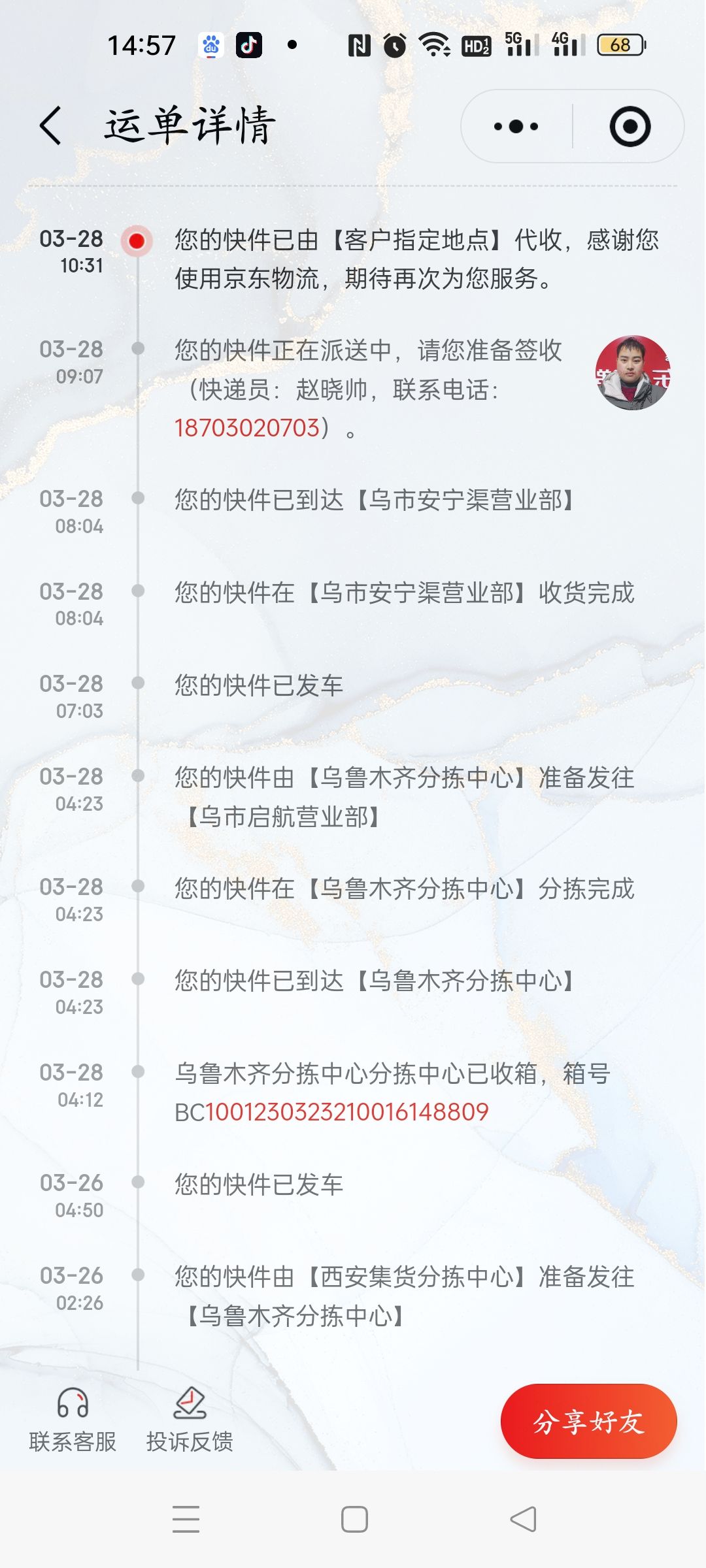
Task: Call courier number 18703020703
Action: pyautogui.click(x=246, y=428)
